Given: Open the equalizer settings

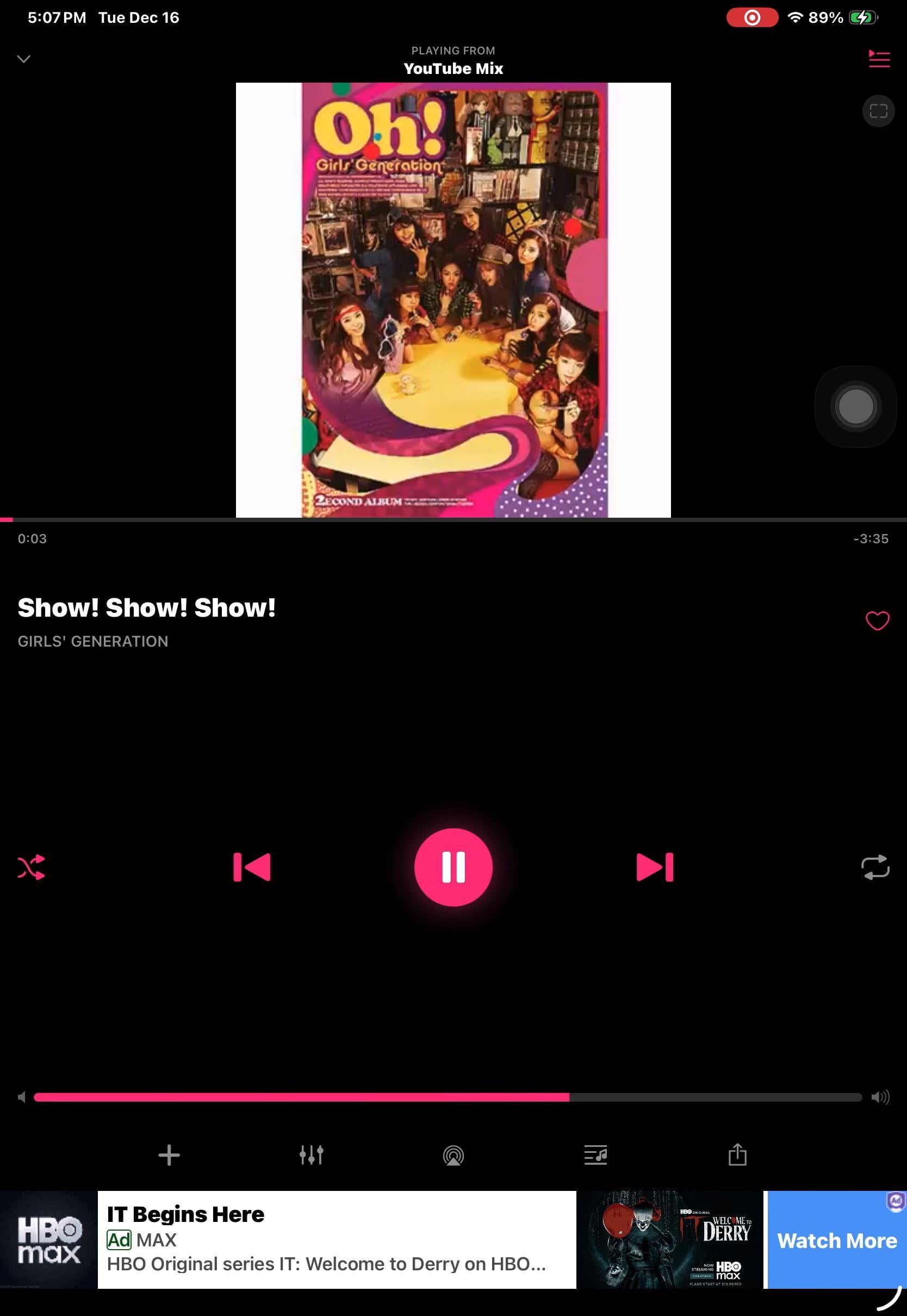Looking at the screenshot, I should click(311, 1155).
